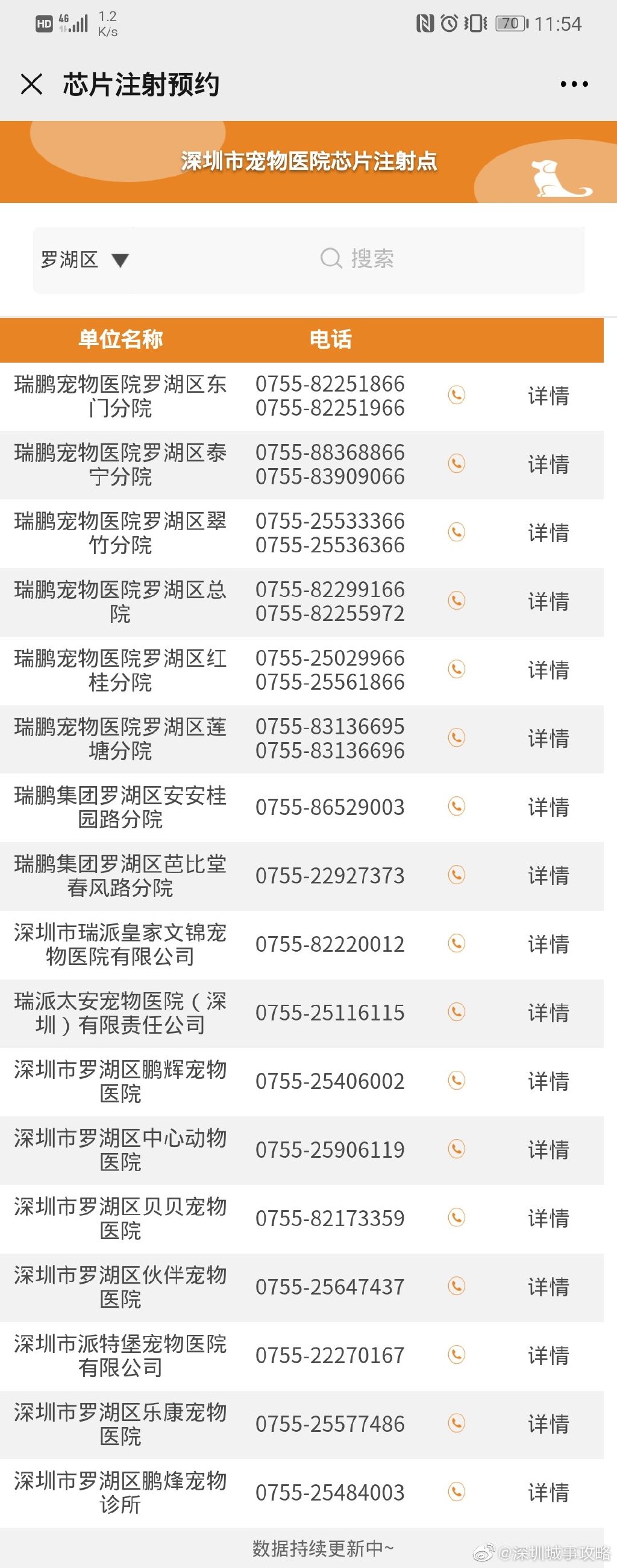Open 详情 for 深圳市派特堡宠物医院有限公司

coord(548,1355)
